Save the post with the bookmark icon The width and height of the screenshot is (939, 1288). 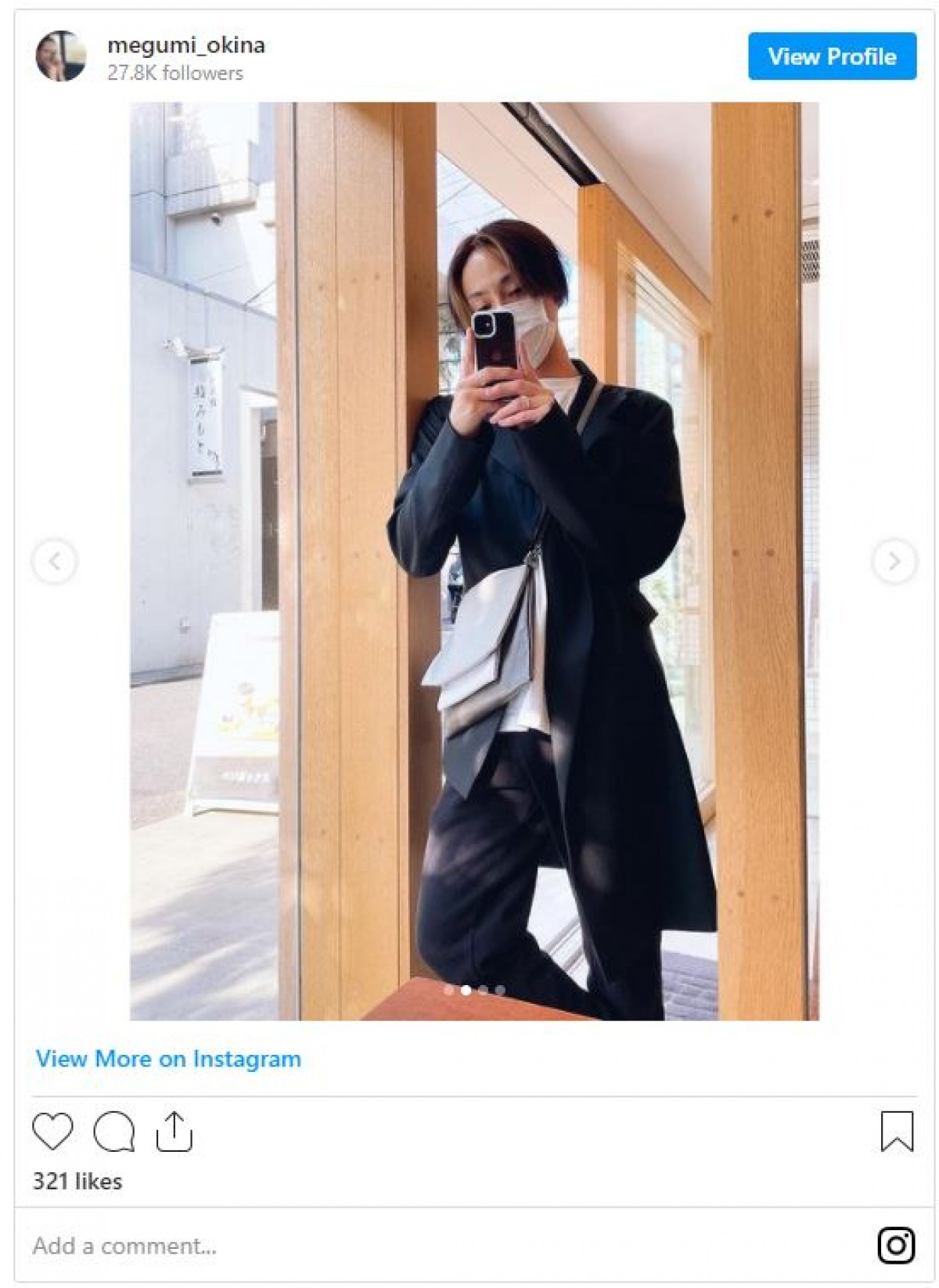pyautogui.click(x=896, y=1131)
